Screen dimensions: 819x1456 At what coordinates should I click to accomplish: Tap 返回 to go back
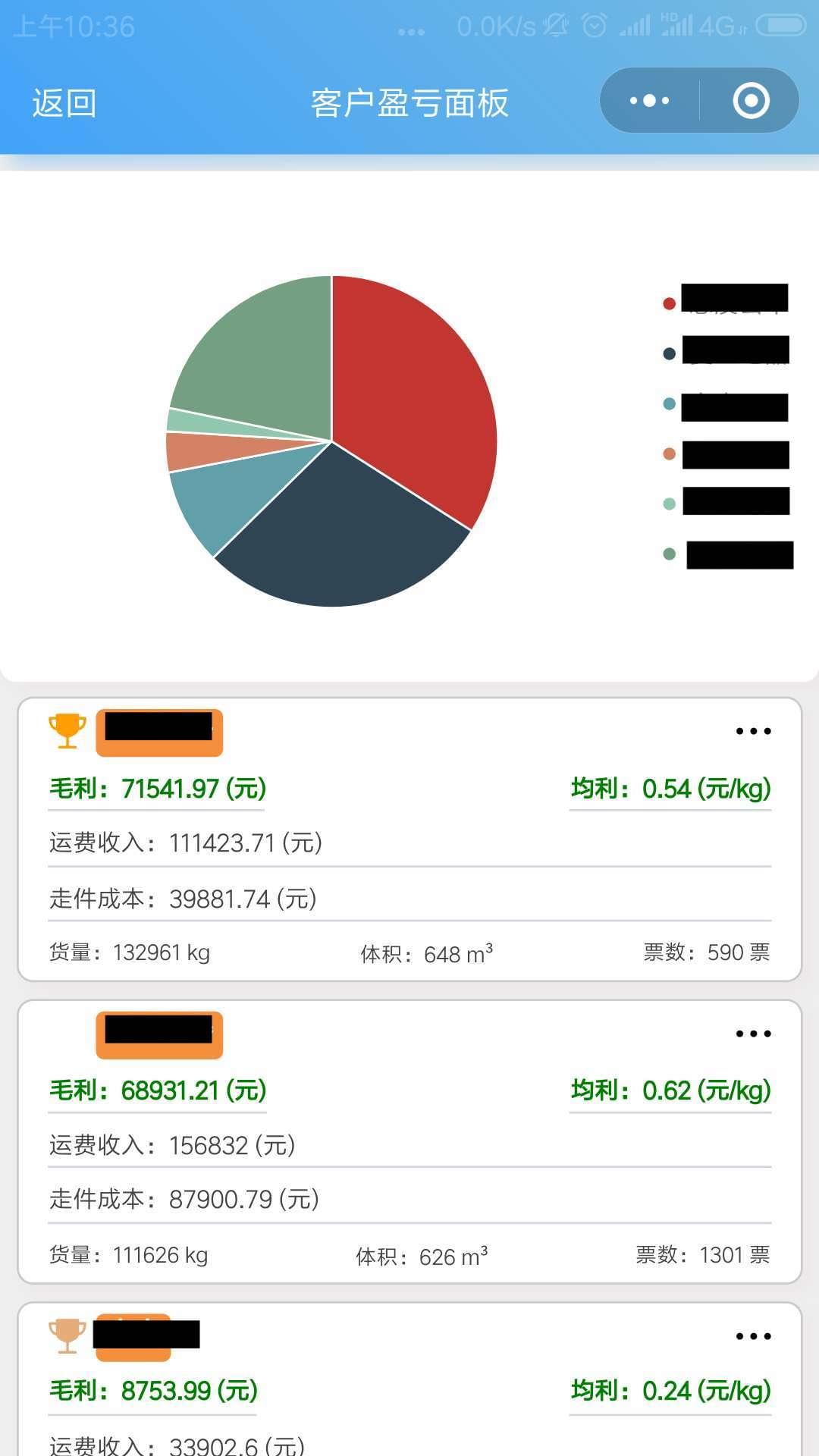click(x=64, y=102)
